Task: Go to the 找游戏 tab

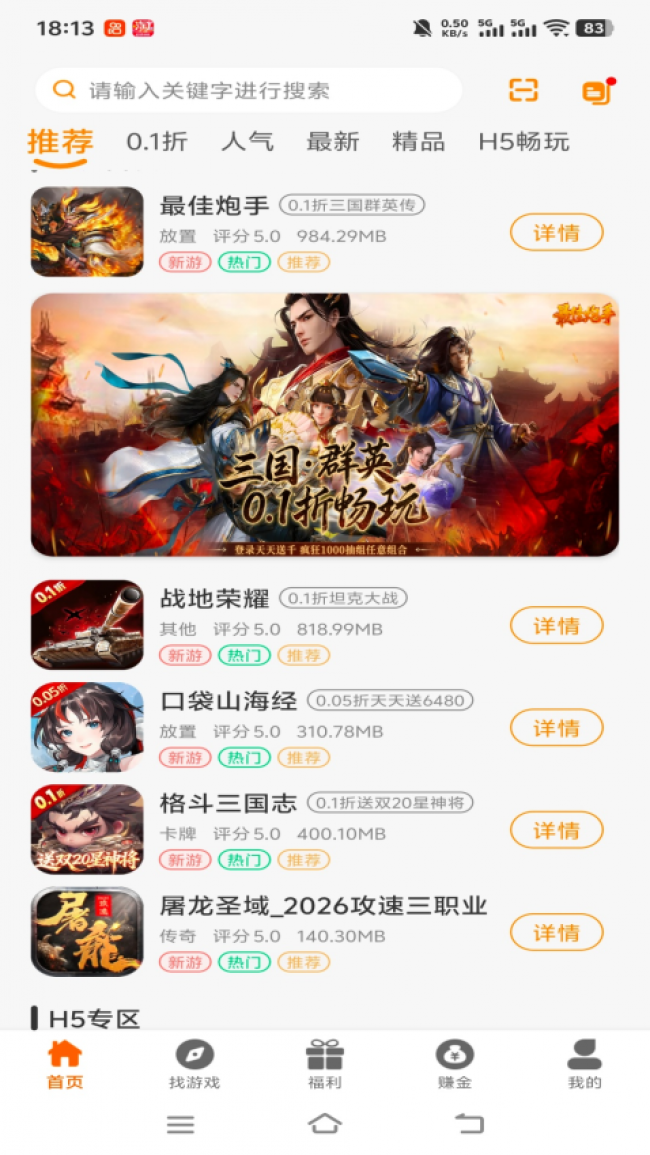Action: coord(194,1065)
